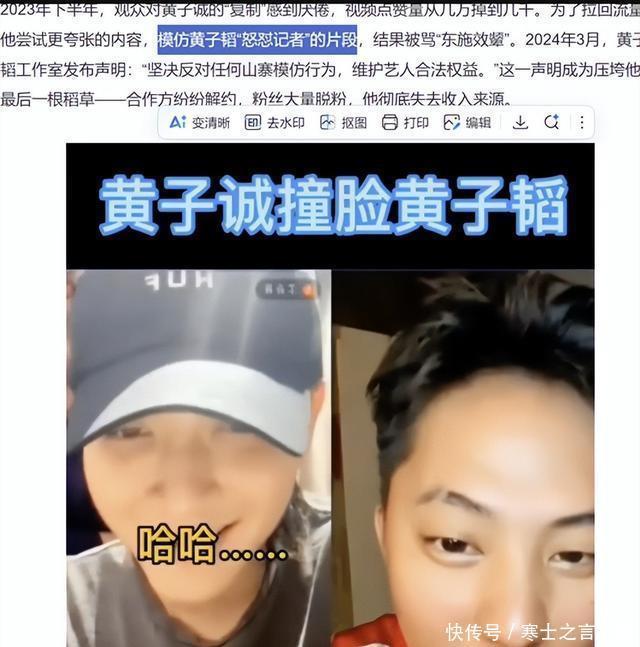
Task: Open the three-dot more options menu
Action: pos(581,122)
